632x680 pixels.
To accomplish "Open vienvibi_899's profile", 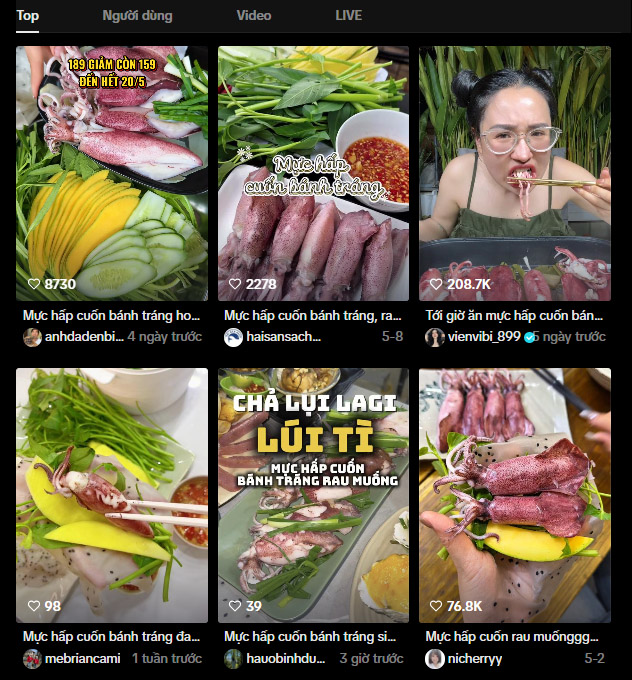I will coord(484,337).
